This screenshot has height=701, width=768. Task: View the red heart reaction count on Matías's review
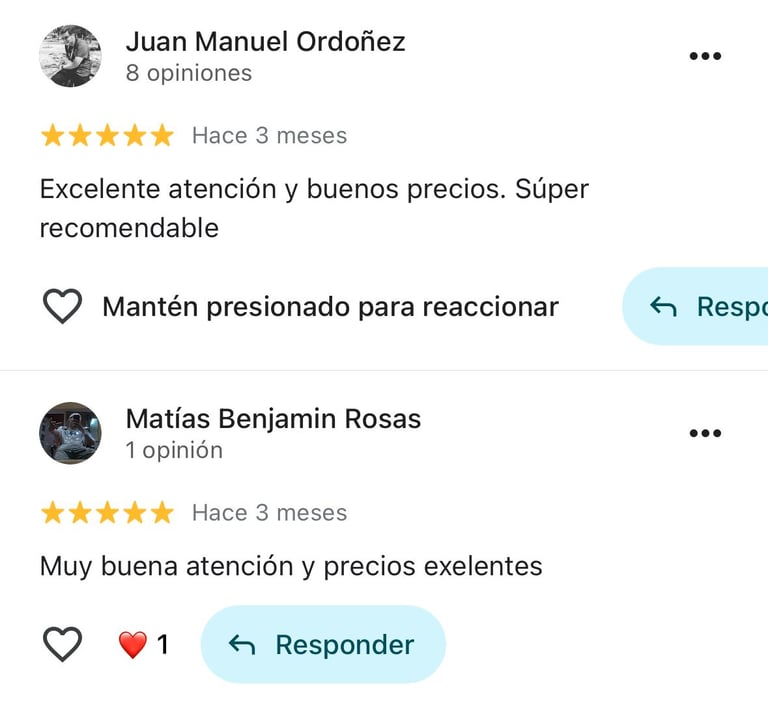click(144, 645)
